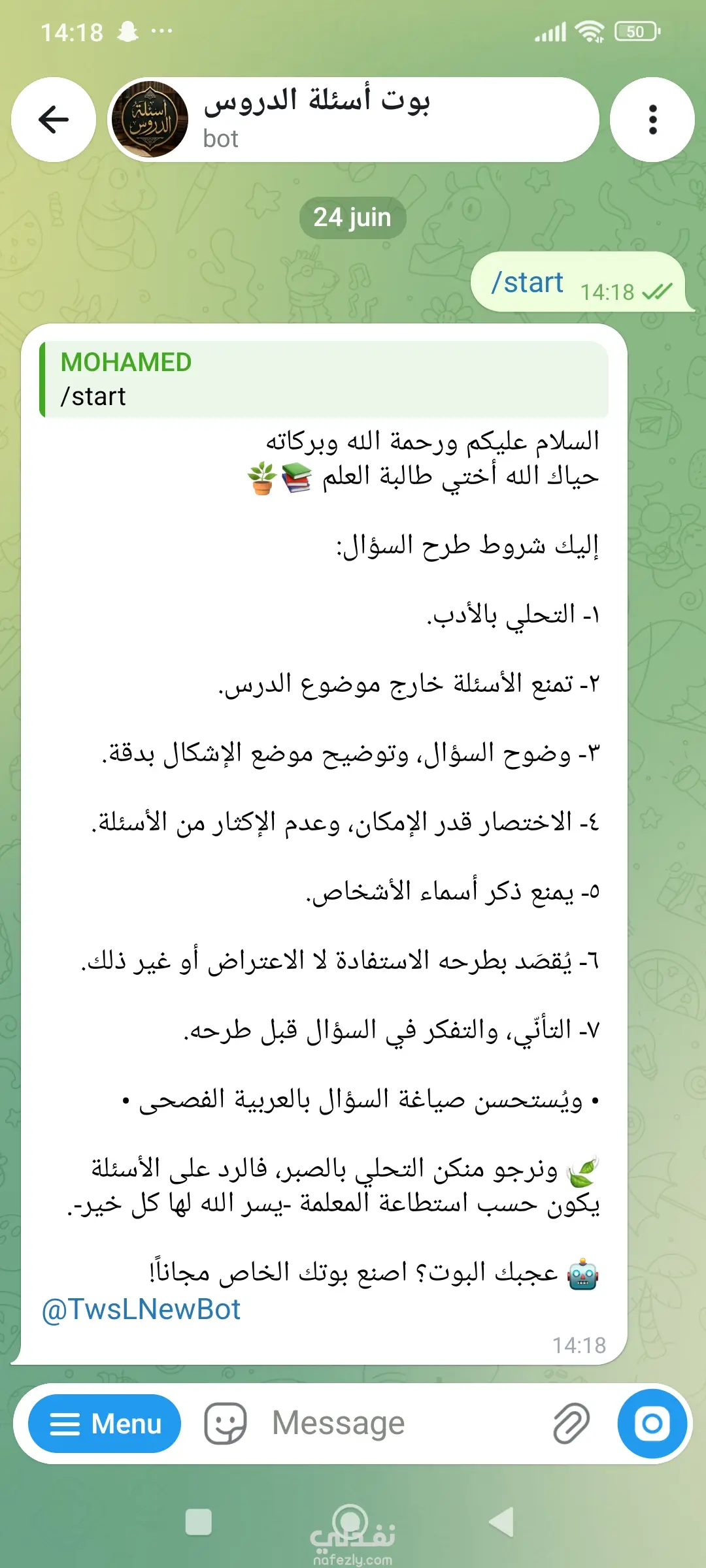Tap the sent /start command

527,283
